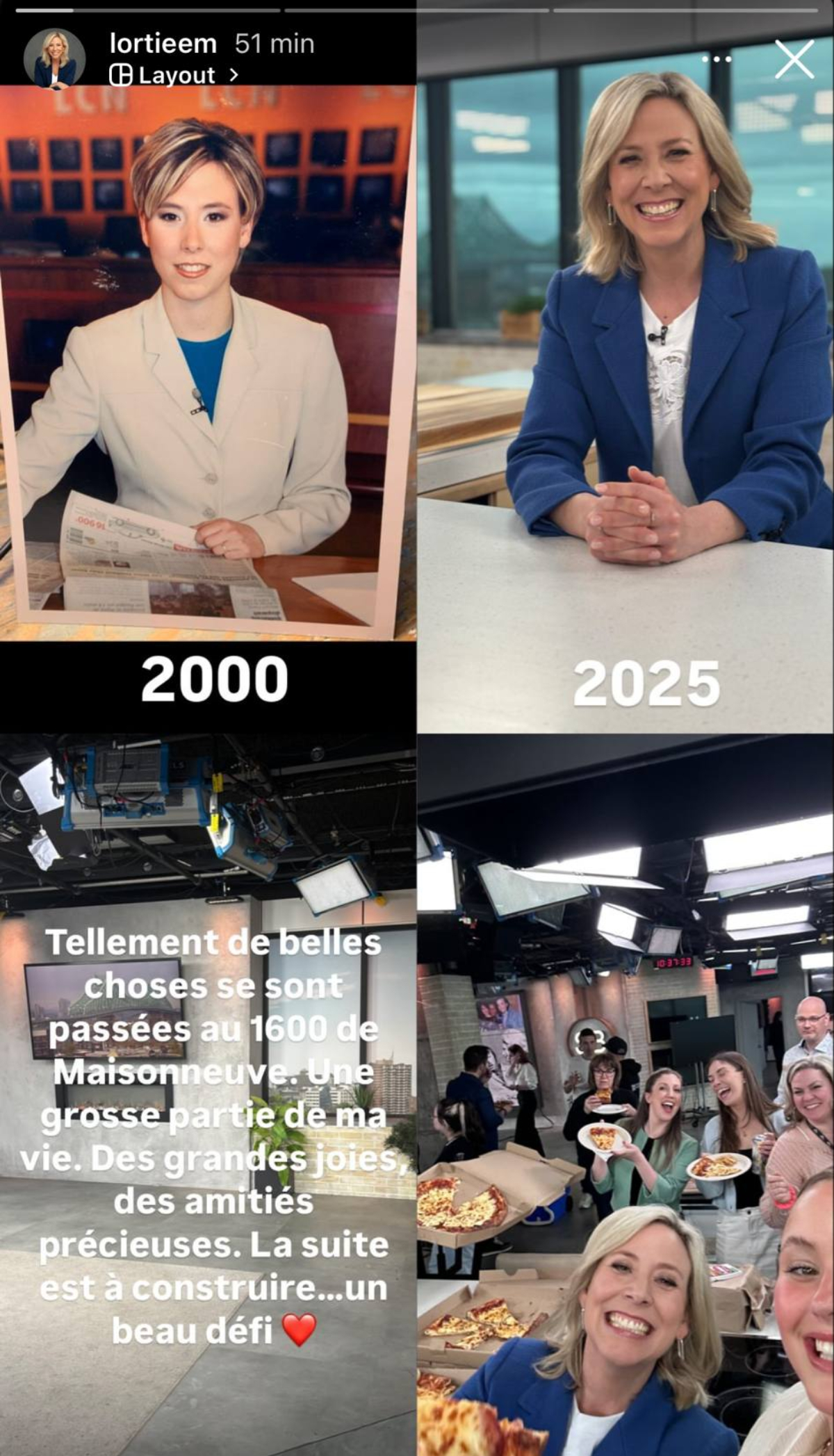The image size is (834, 1456).
Task: Close the story viewer
Action: [x=794, y=59]
